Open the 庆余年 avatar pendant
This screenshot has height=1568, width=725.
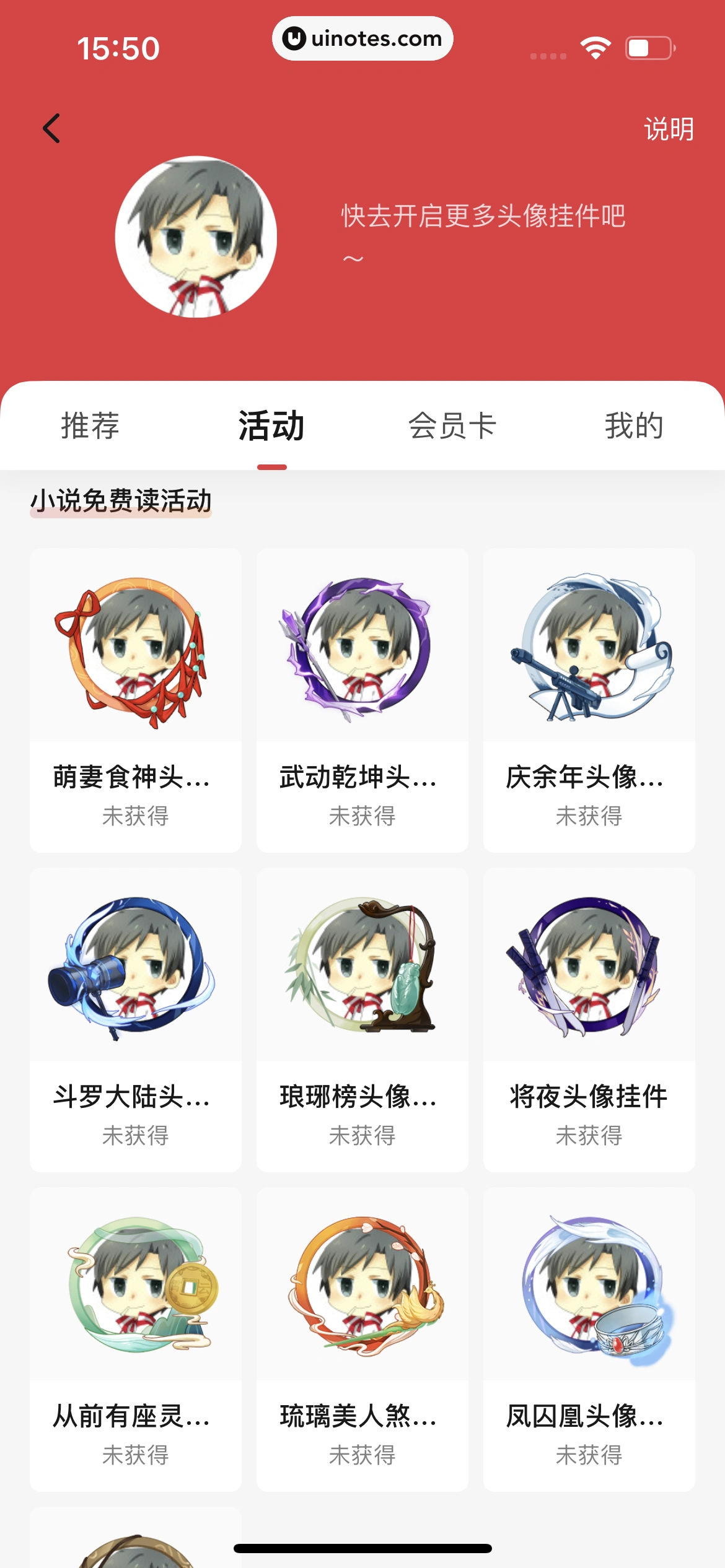(588, 700)
